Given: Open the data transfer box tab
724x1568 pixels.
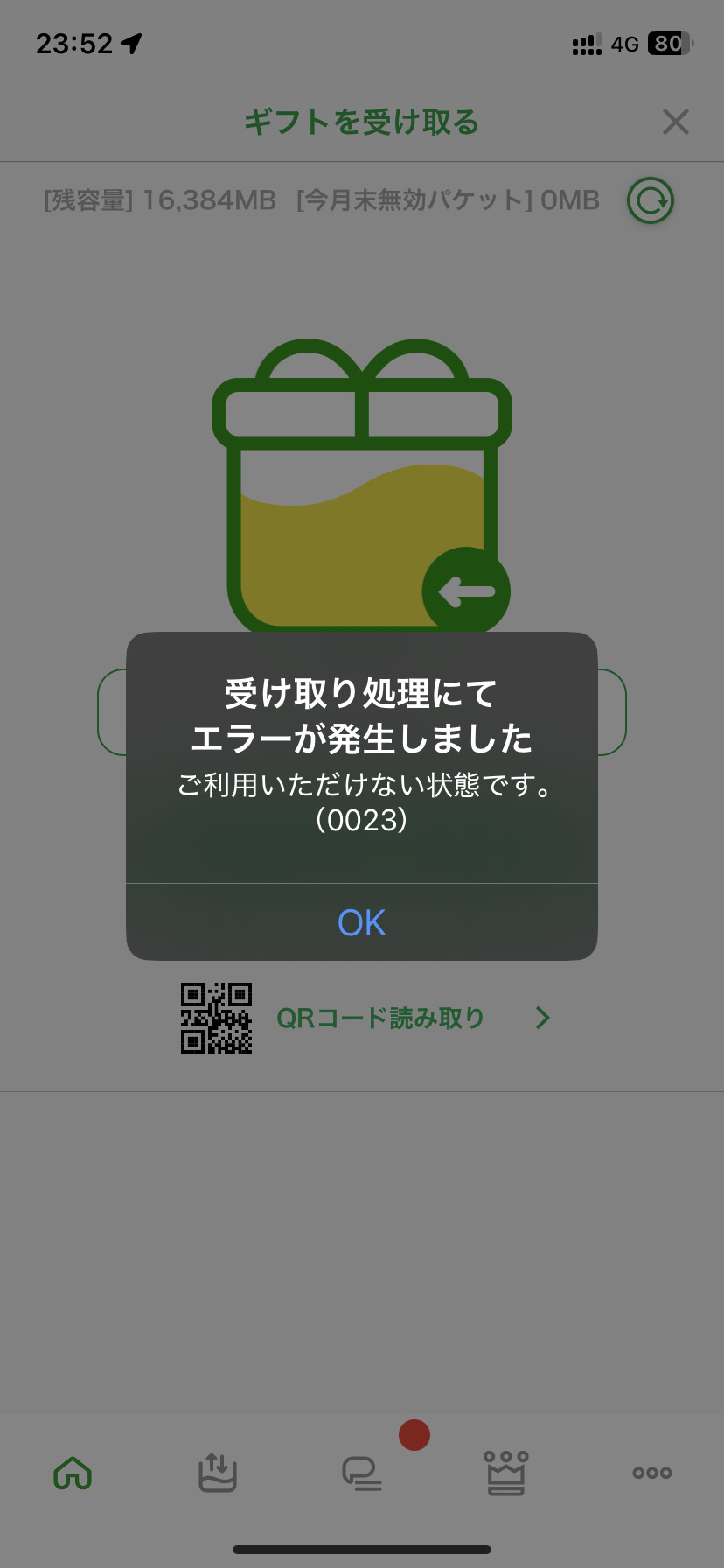Looking at the screenshot, I should click(x=218, y=1473).
